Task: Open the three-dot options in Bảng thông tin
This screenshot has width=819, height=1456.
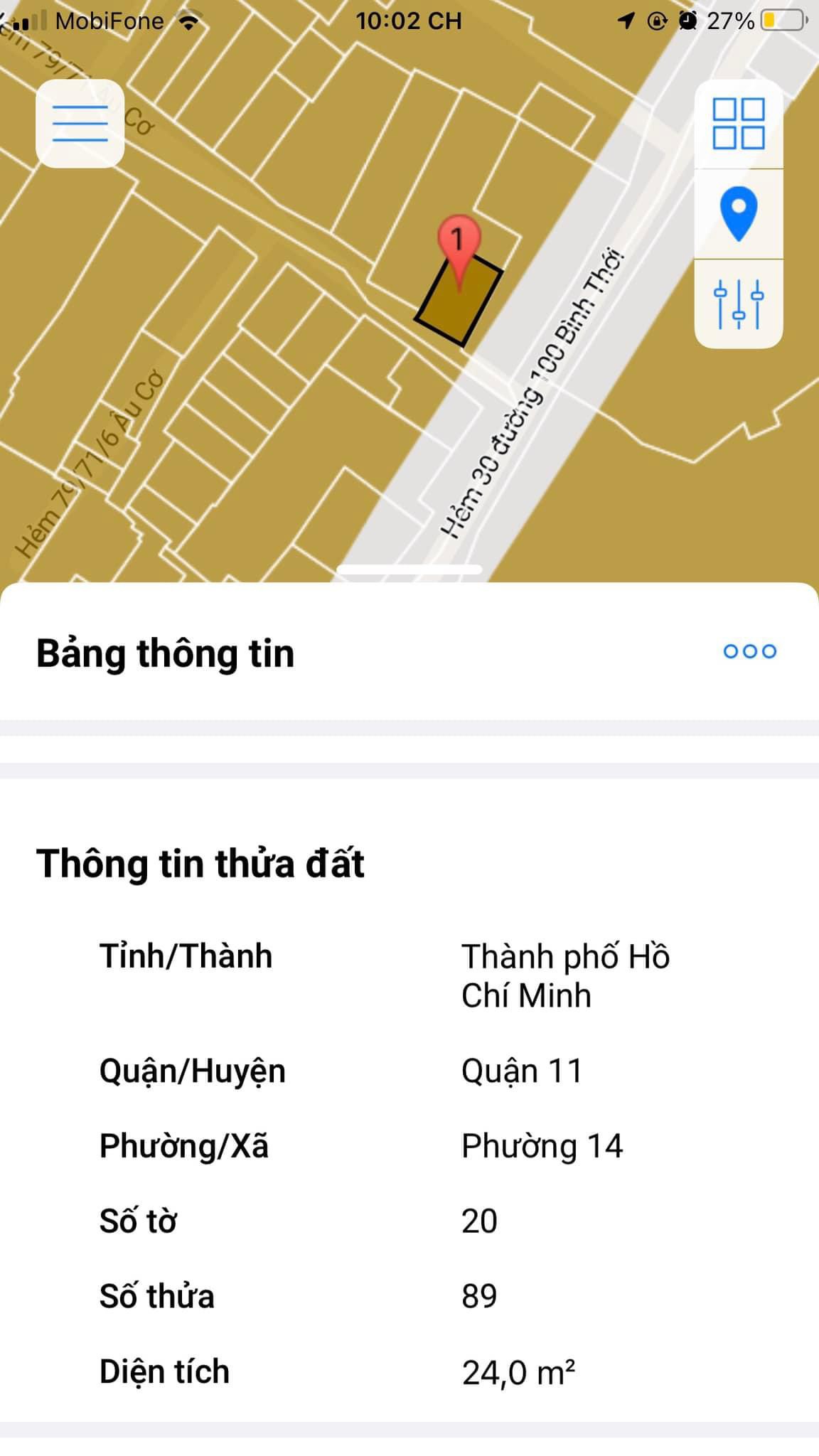Action: [749, 651]
